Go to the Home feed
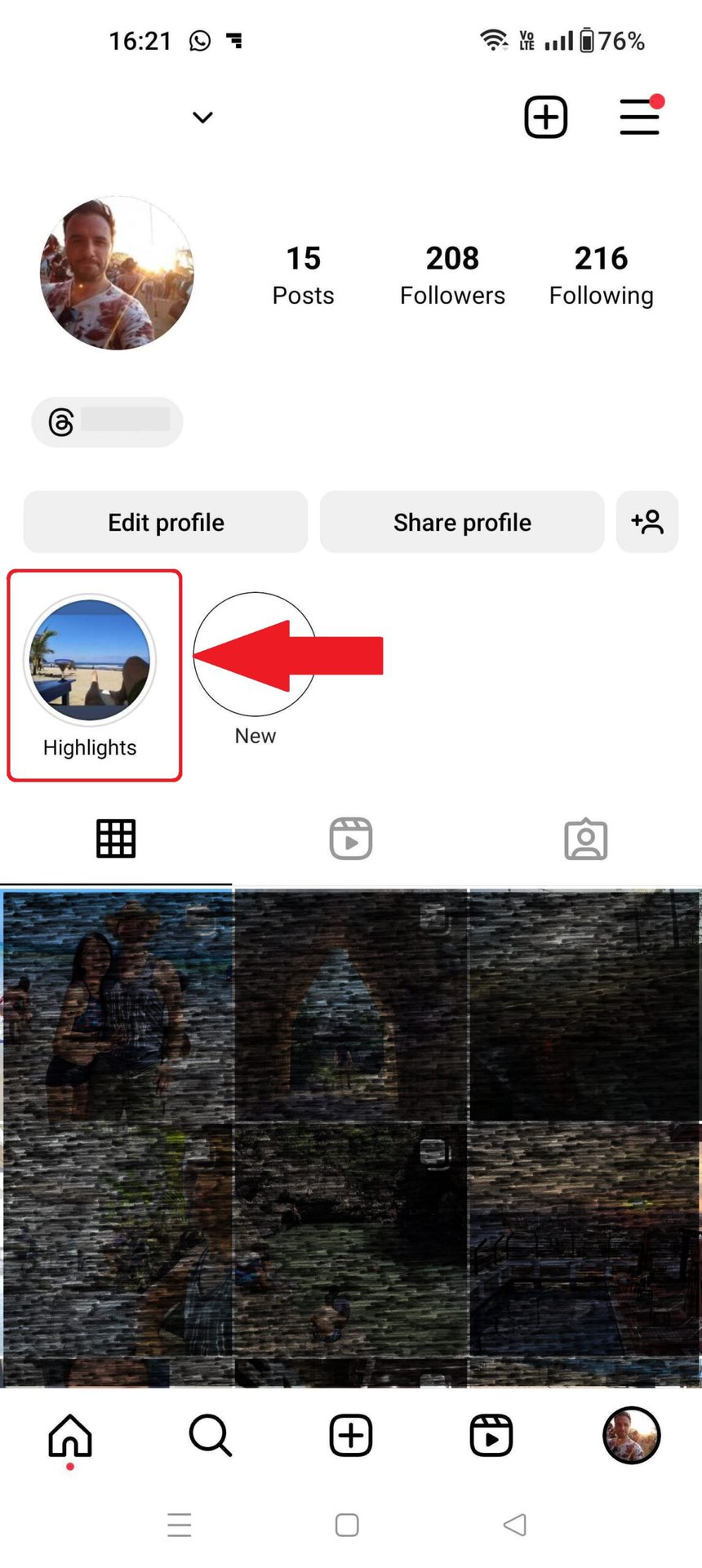Screen dimensions: 702x1568 pyautogui.click(x=70, y=1435)
